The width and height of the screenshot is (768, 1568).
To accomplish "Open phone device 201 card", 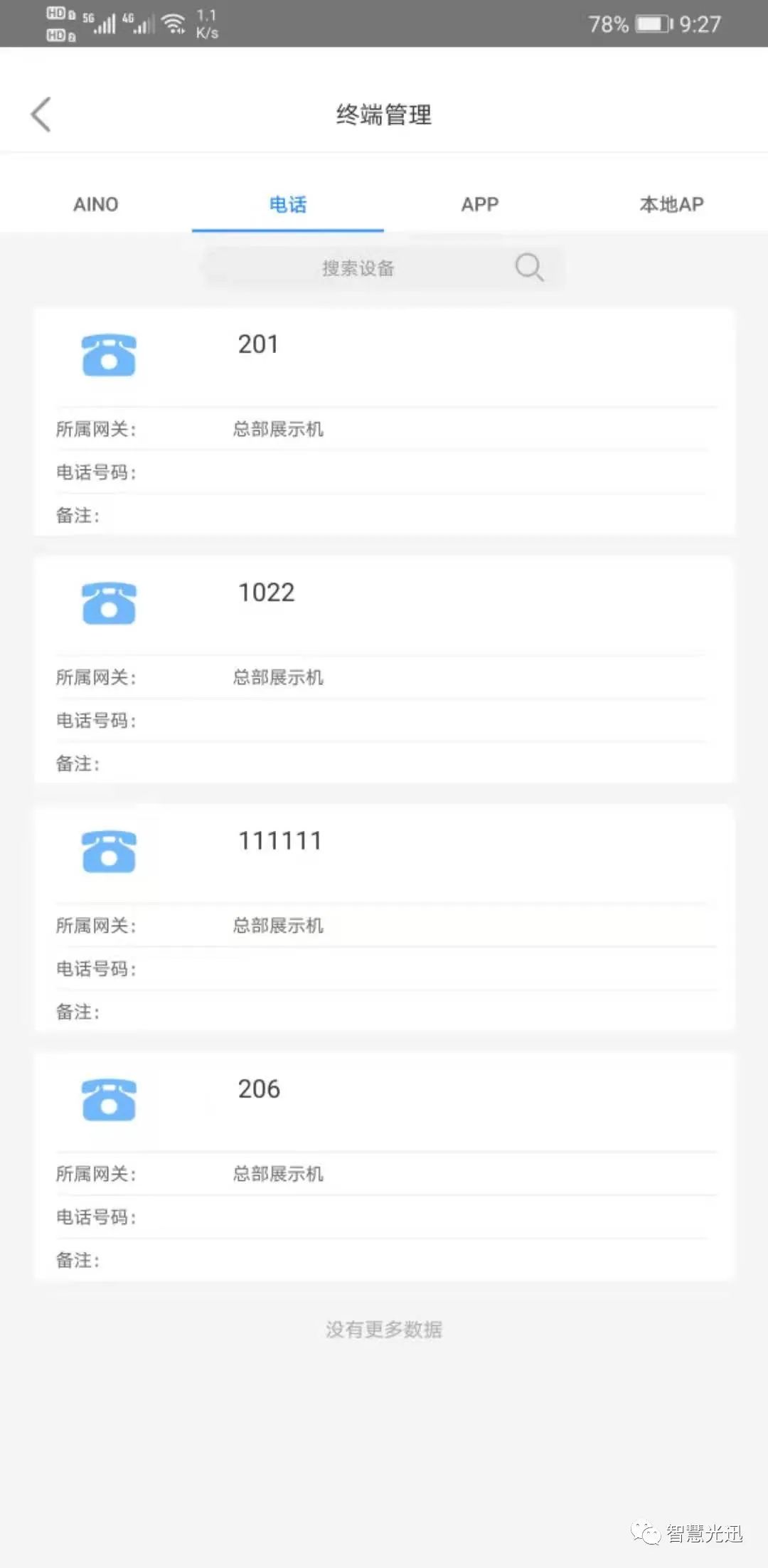I will (x=384, y=421).
